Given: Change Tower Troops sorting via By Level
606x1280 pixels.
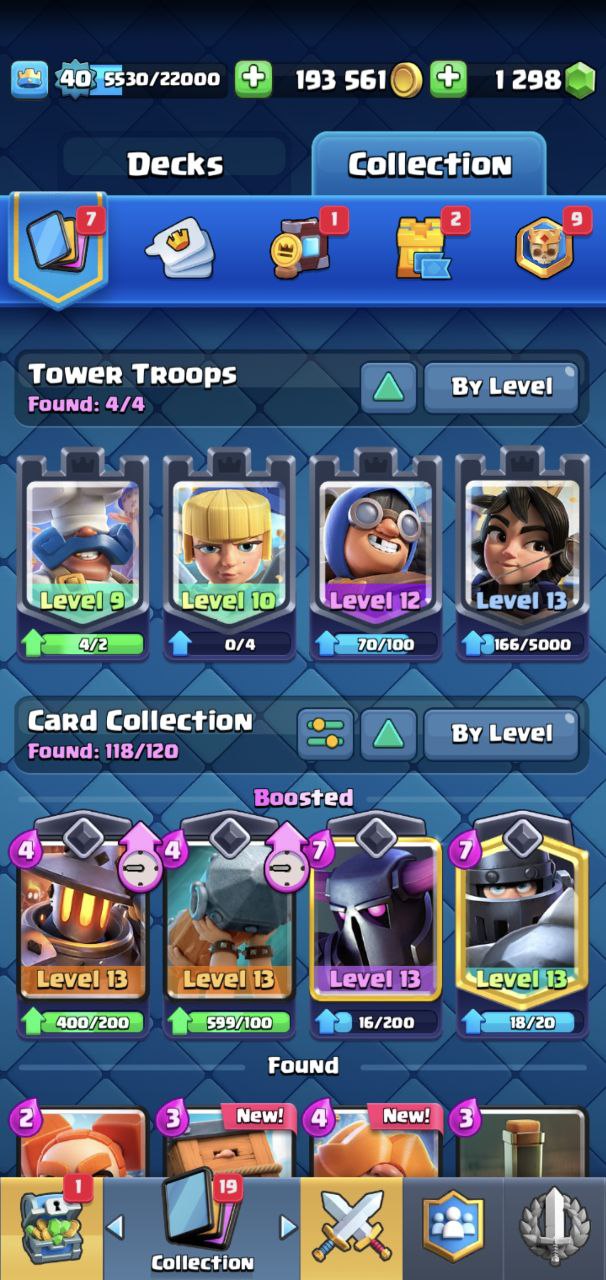Looking at the screenshot, I should point(501,387).
